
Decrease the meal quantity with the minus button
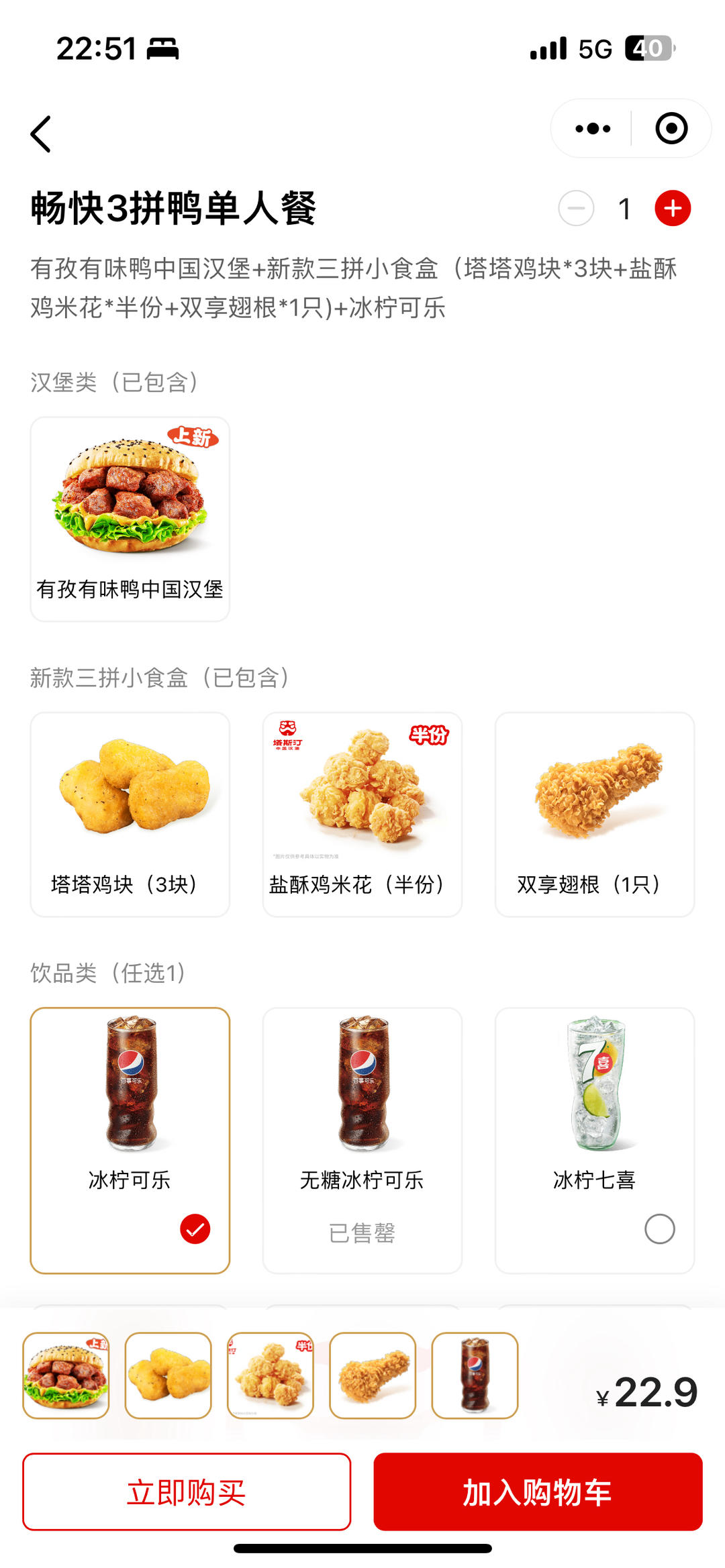click(576, 209)
